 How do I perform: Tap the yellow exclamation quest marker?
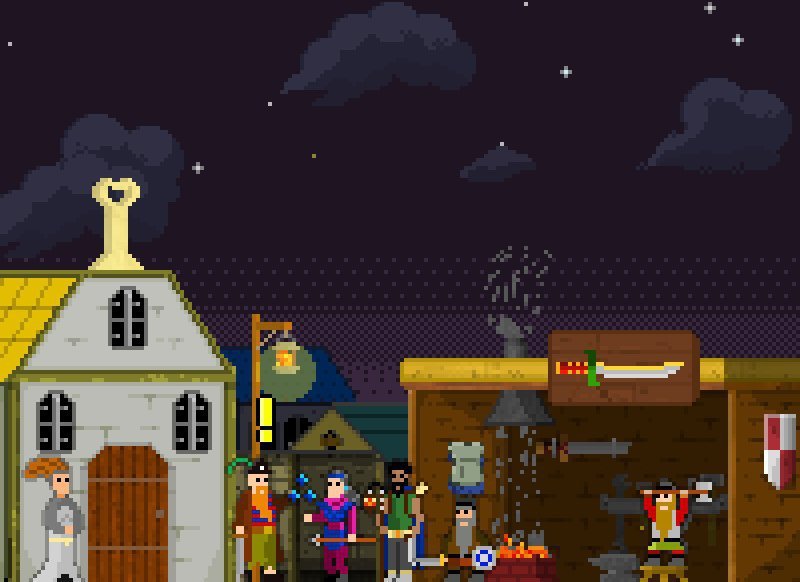coord(265,419)
